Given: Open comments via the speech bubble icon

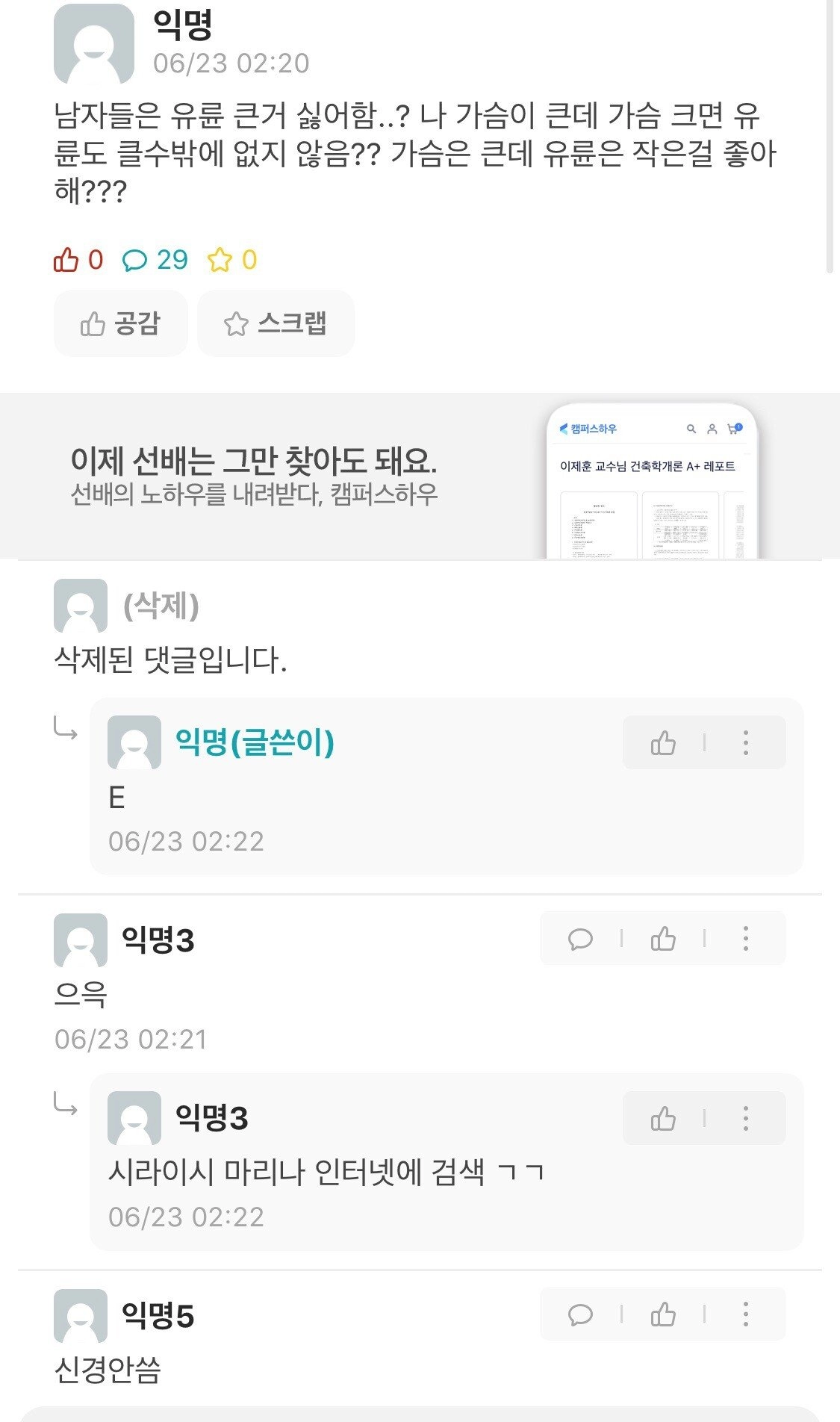Looking at the screenshot, I should (x=135, y=261).
